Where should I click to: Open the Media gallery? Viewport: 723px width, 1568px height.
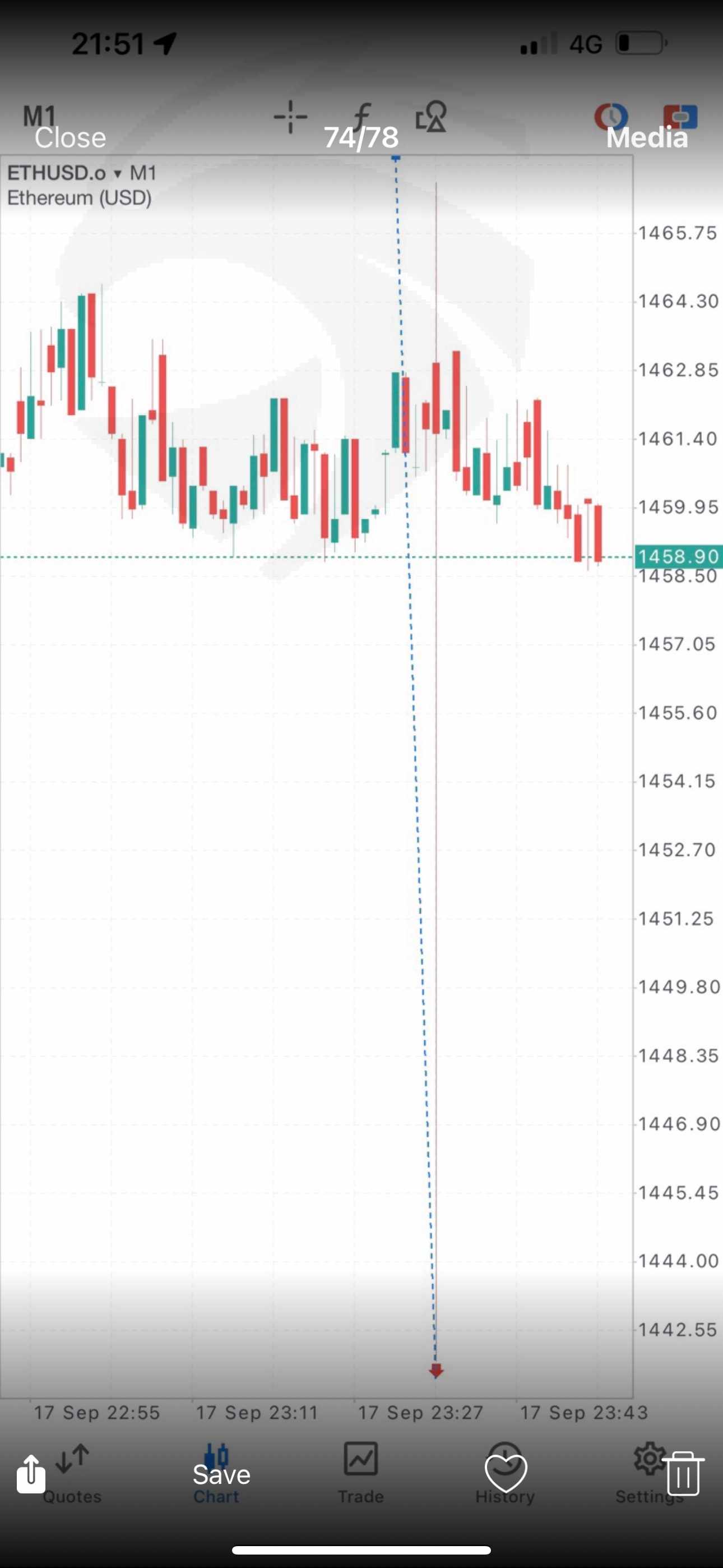(x=647, y=137)
